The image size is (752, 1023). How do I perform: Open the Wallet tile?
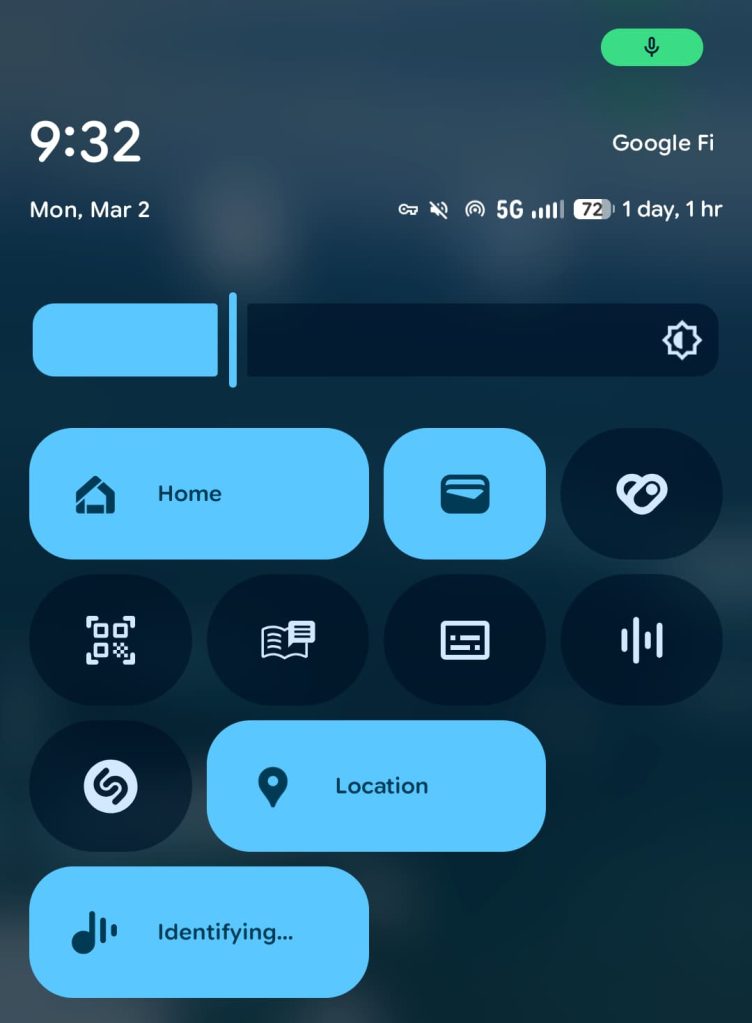(465, 493)
